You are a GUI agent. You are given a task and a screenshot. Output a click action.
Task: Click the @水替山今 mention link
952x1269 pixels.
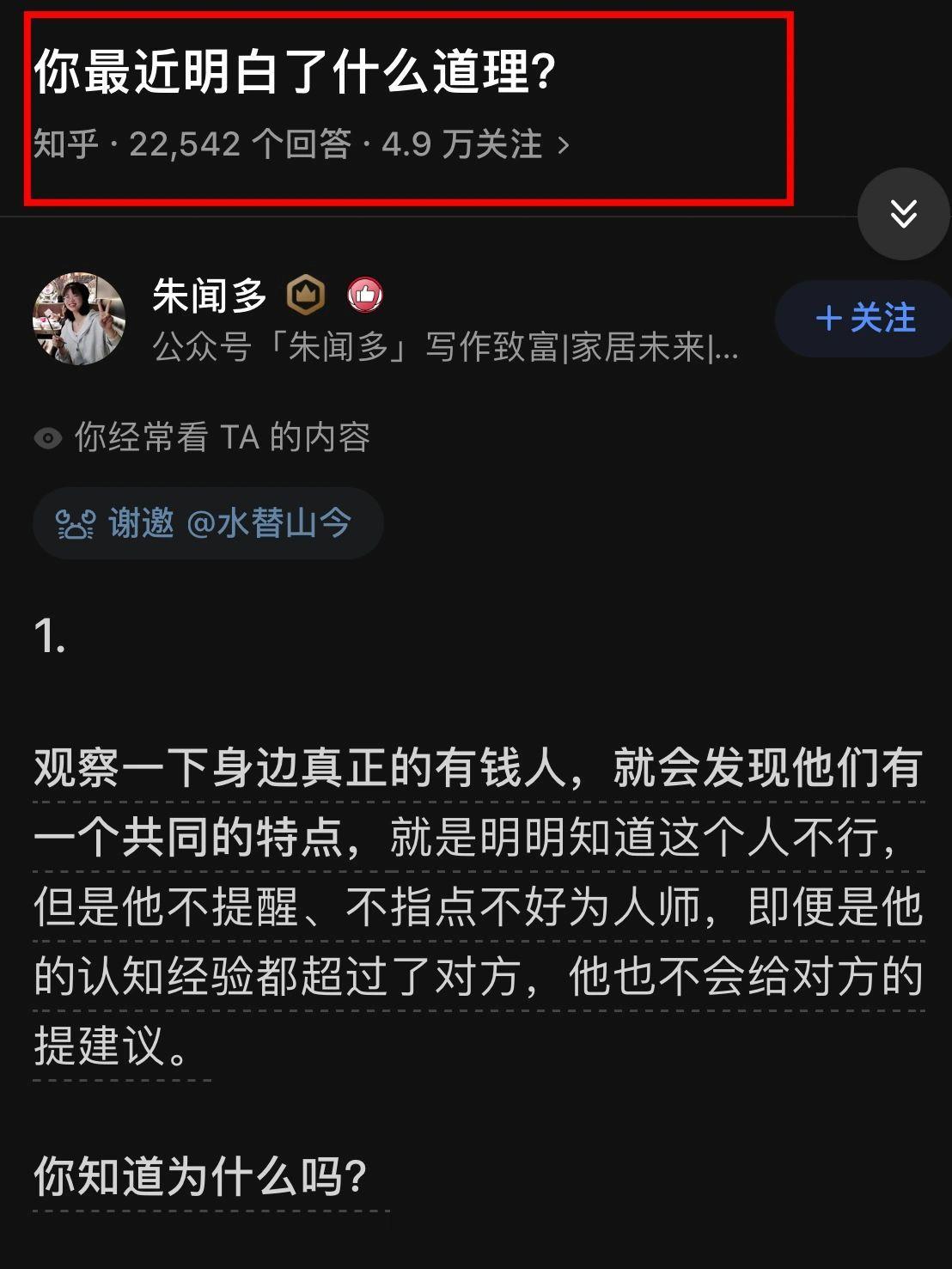[x=275, y=522]
